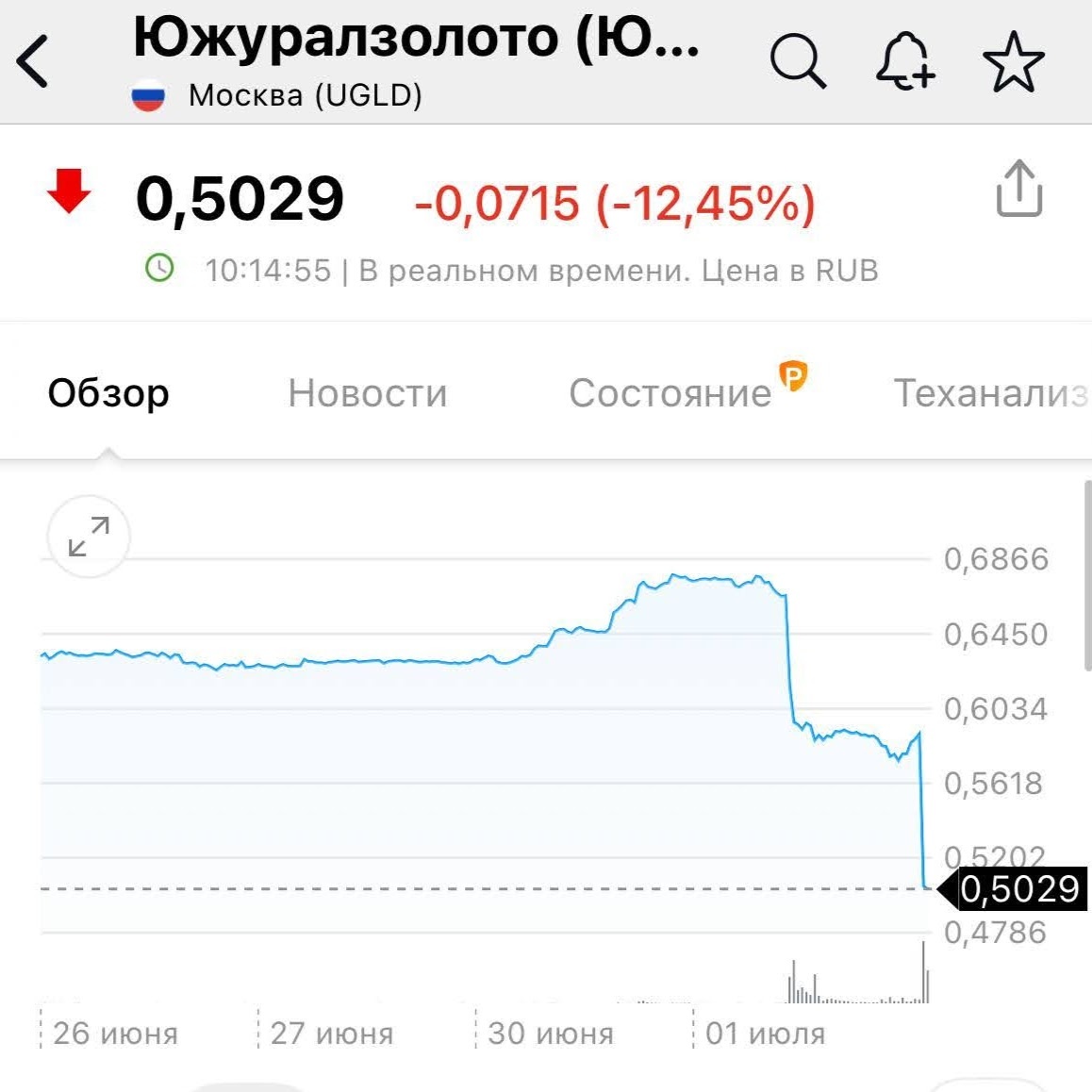Select the Обзор tab

[x=108, y=392]
